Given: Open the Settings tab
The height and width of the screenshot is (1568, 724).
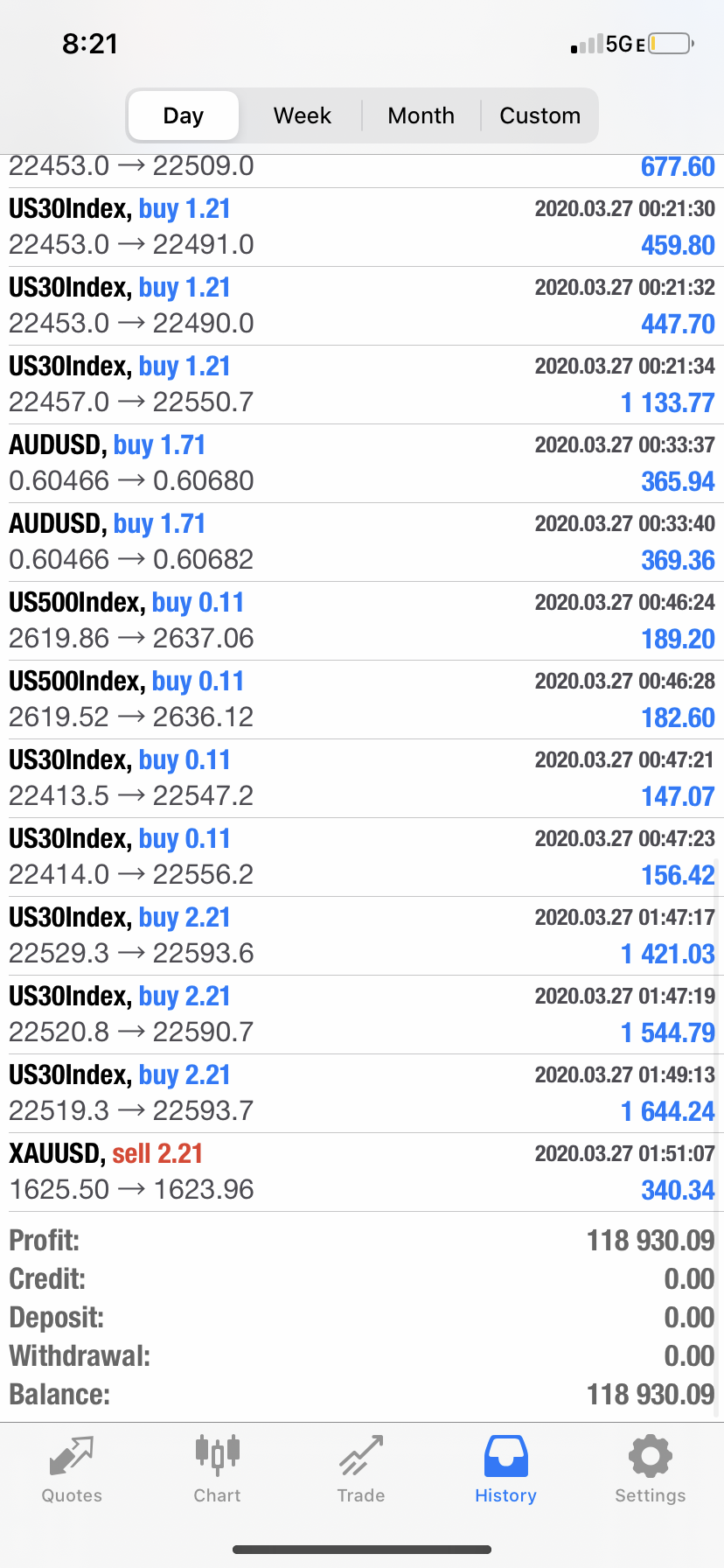Looking at the screenshot, I should pyautogui.click(x=650, y=1470).
